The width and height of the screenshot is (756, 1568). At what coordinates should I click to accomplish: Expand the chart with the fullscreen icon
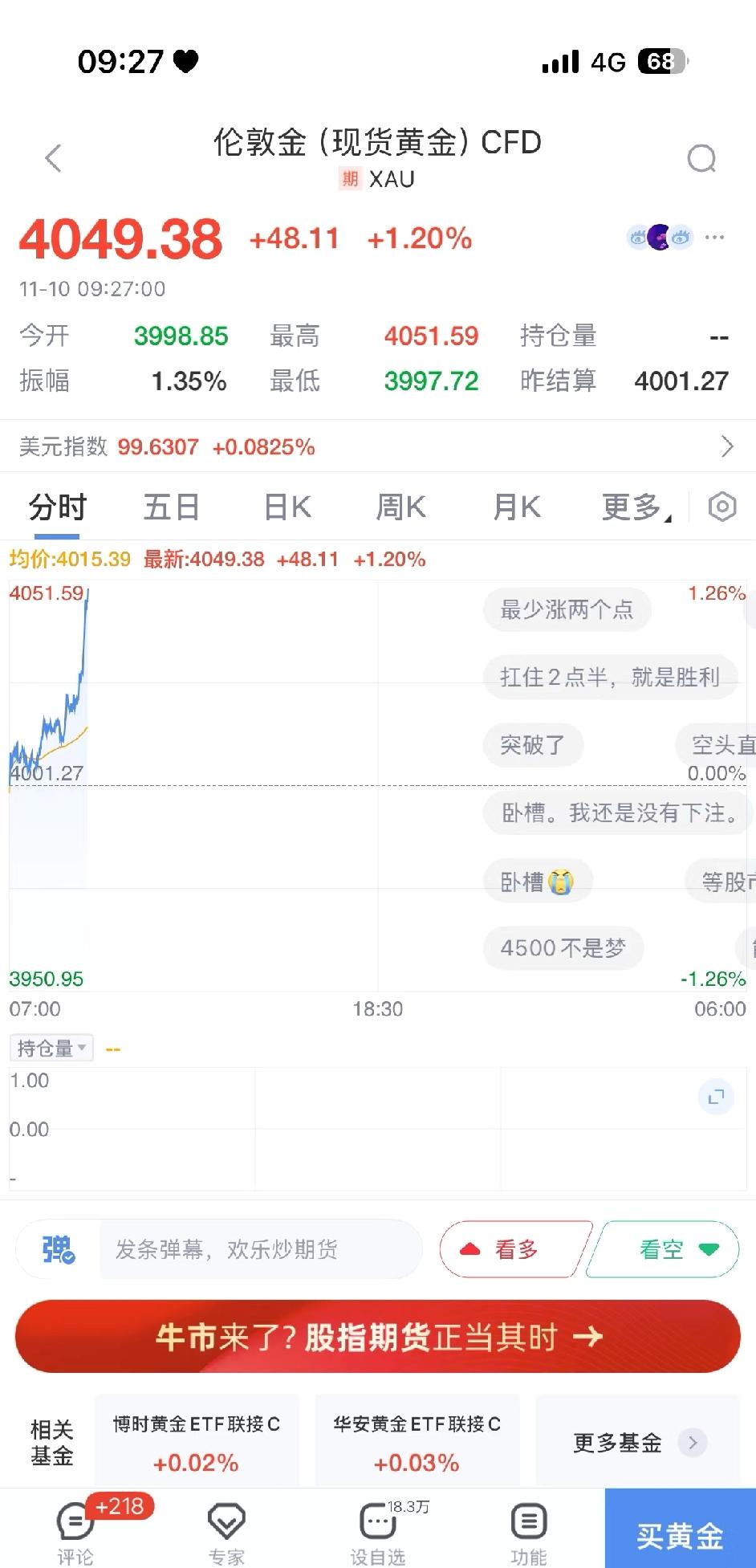click(715, 1097)
